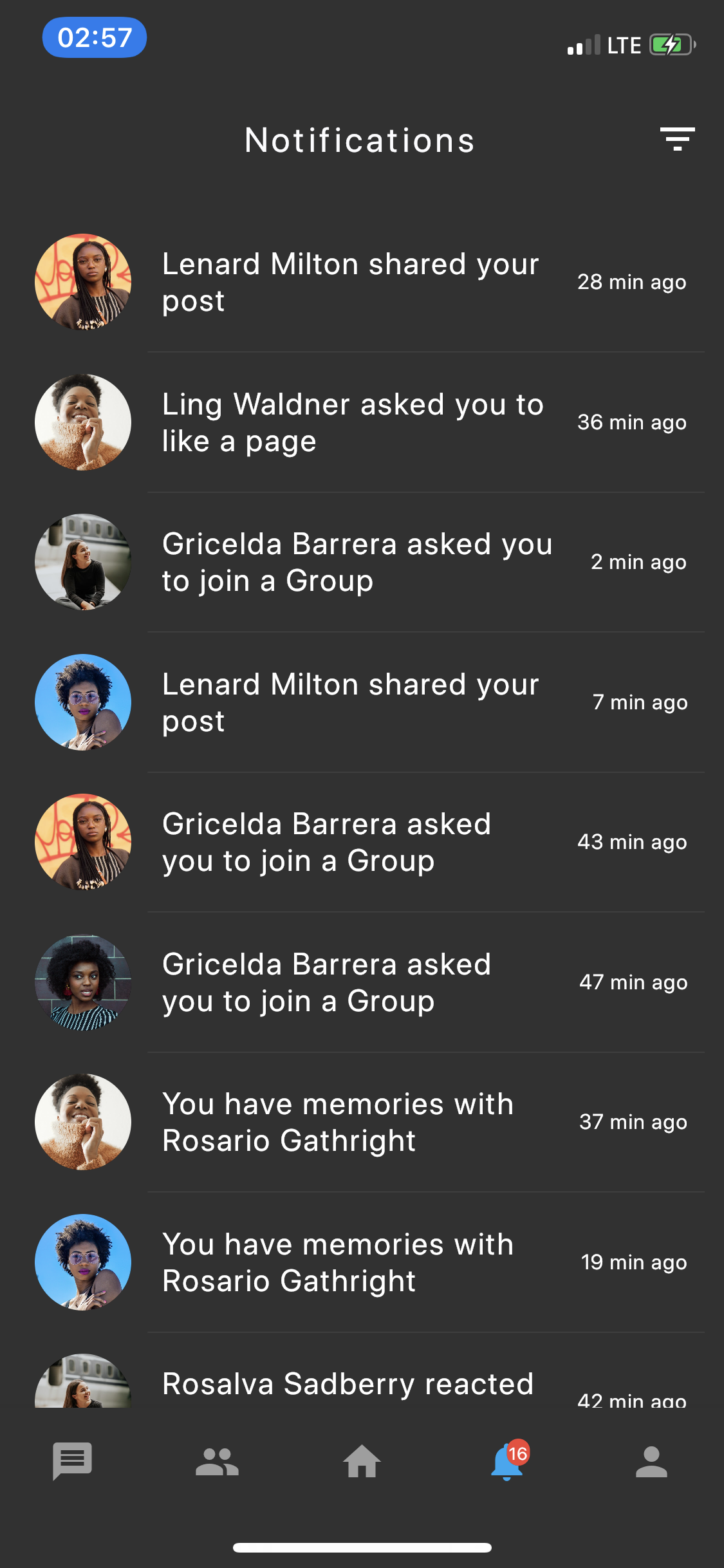Screen dimensions: 724x1568
Task: Open the notifications filter icon
Action: [x=677, y=139]
